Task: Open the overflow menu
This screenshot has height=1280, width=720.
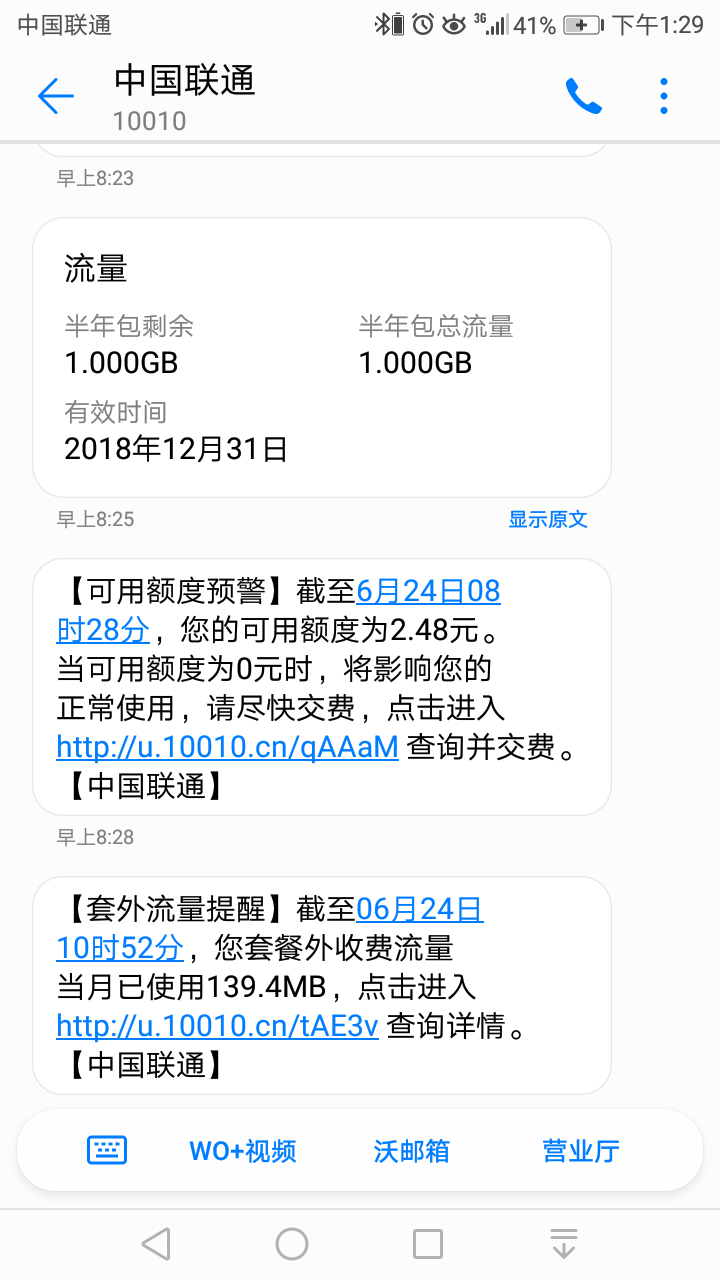Action: pos(663,96)
